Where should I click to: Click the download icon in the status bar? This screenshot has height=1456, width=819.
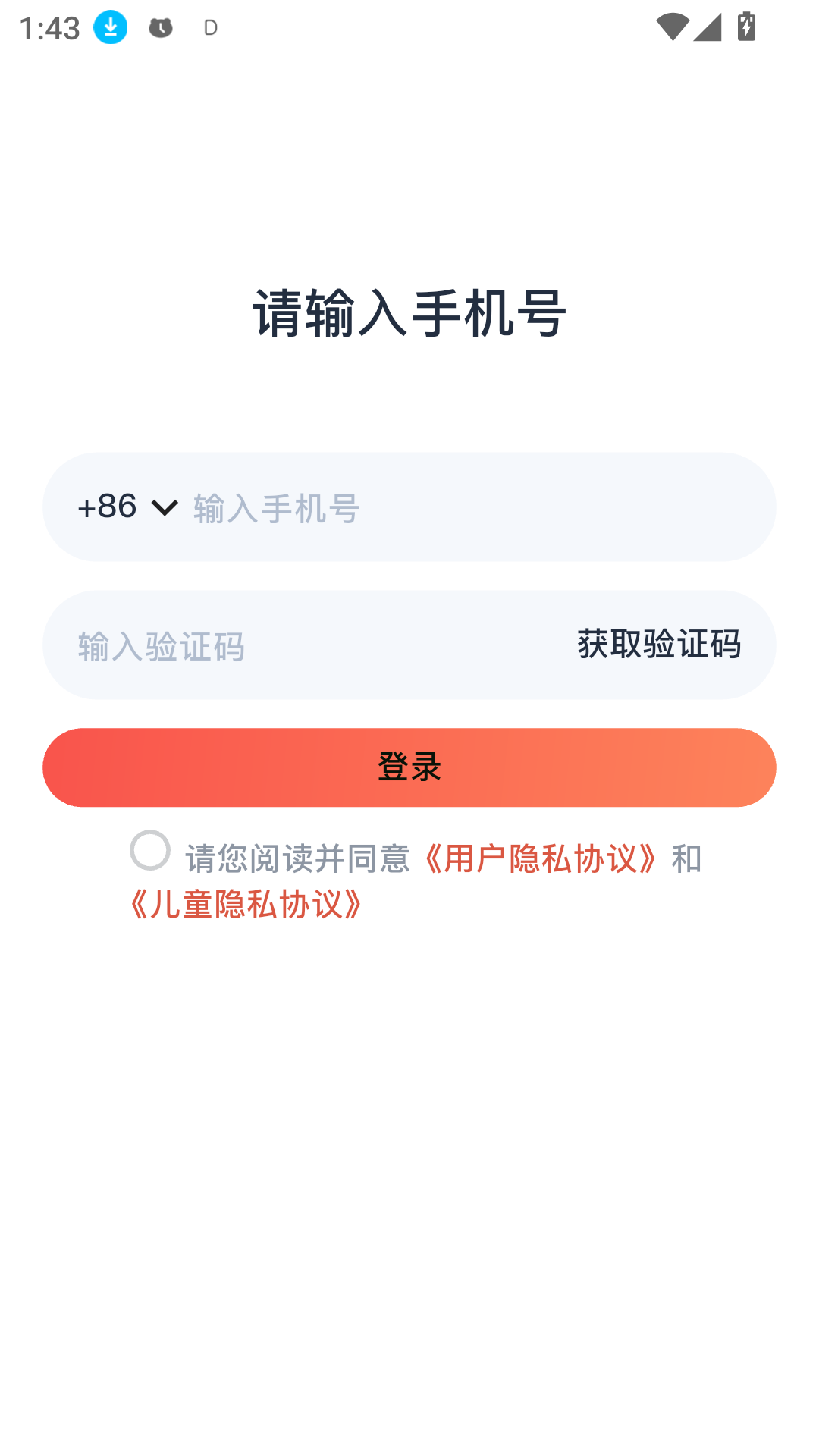pos(108,27)
